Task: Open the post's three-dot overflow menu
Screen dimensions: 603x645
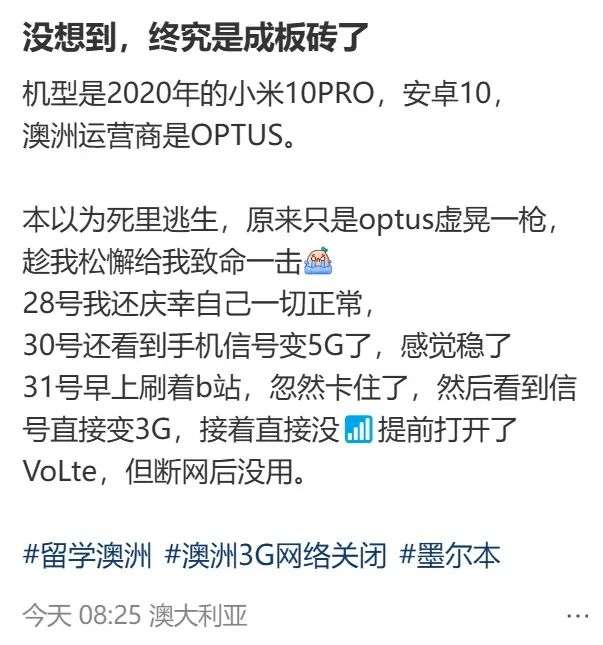Action: [577, 613]
